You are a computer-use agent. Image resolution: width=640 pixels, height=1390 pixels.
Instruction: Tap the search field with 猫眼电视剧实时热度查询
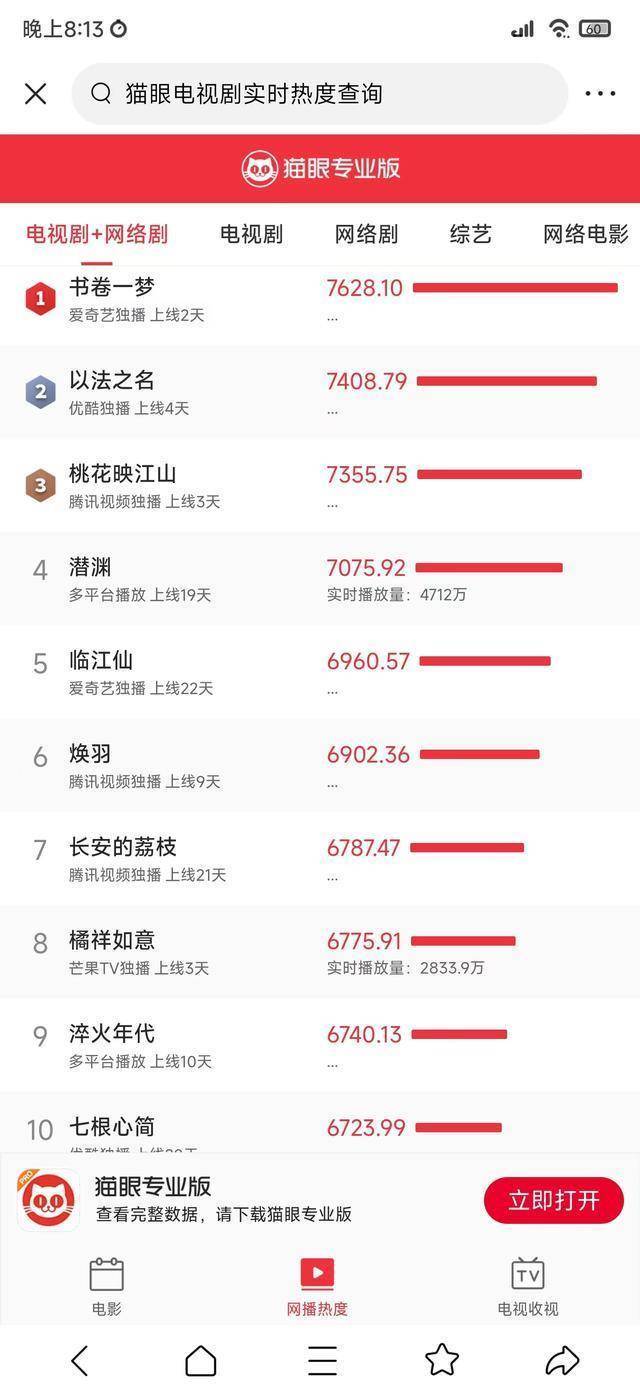(x=320, y=94)
